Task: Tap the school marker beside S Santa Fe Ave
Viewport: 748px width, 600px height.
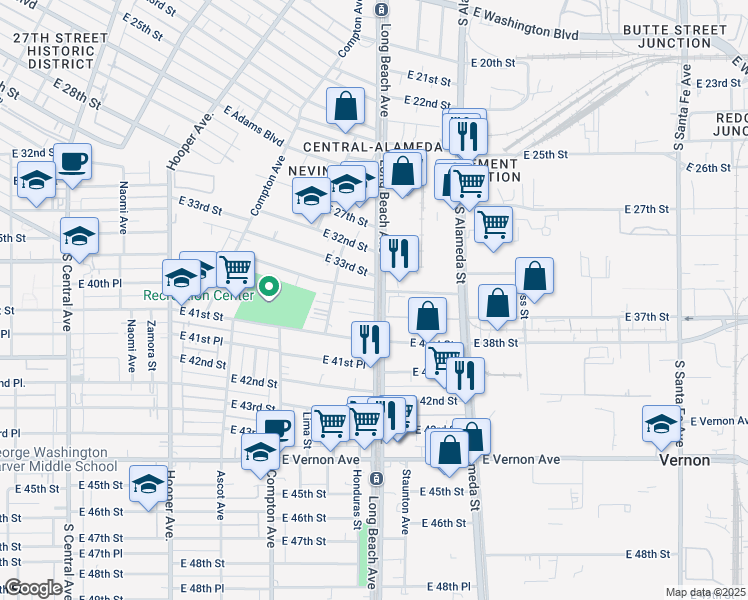Action: click(661, 423)
